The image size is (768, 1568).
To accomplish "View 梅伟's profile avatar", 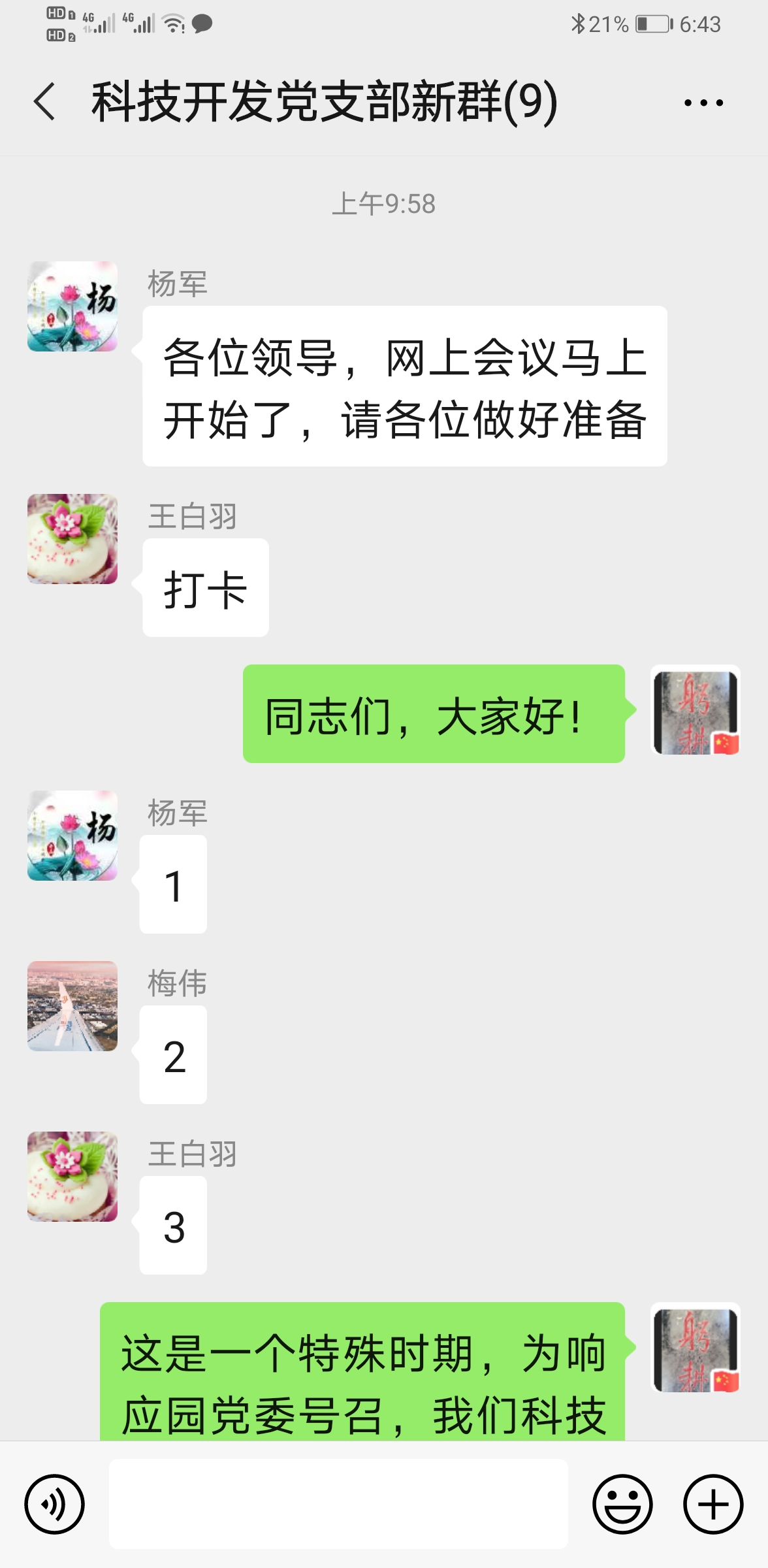I will point(72,1006).
